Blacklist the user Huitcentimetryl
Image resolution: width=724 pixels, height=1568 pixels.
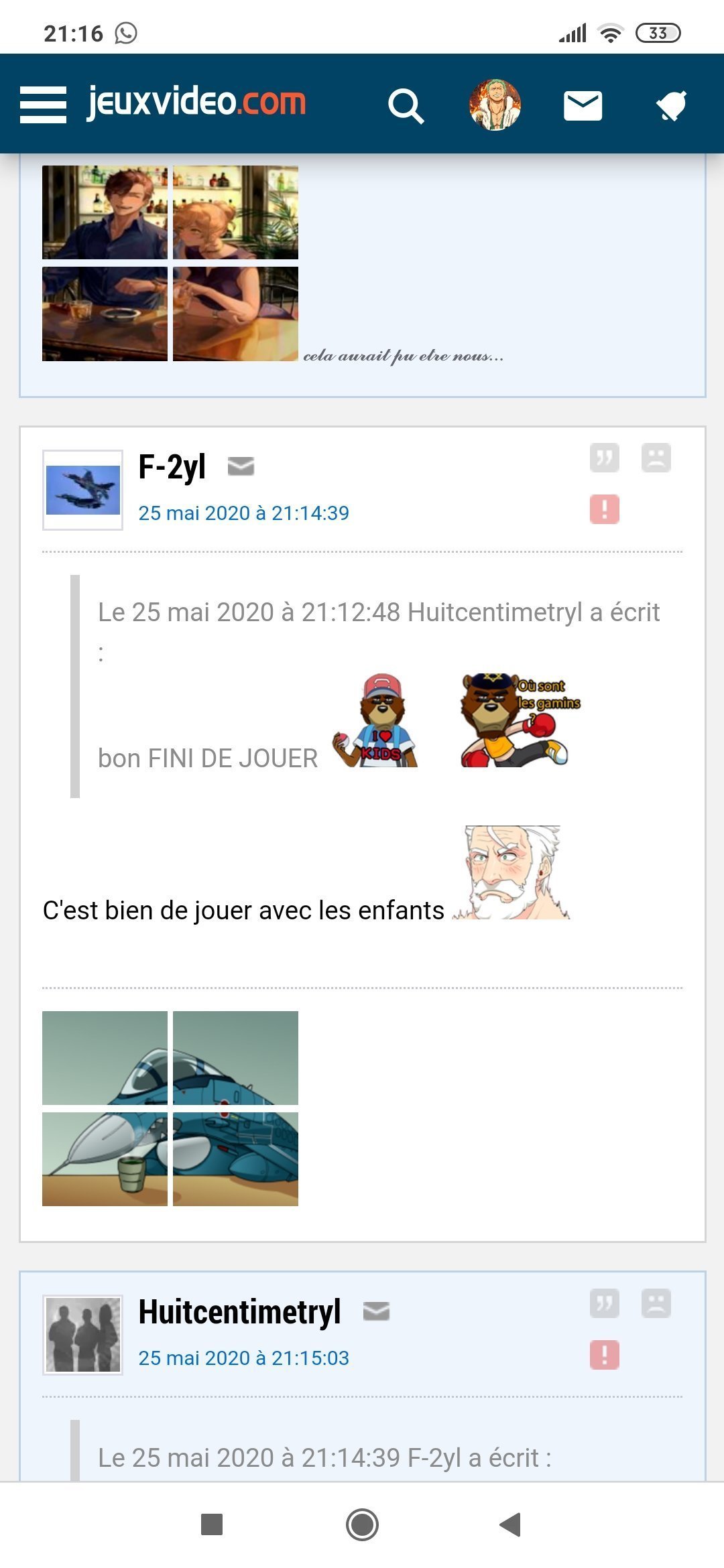tap(656, 1303)
